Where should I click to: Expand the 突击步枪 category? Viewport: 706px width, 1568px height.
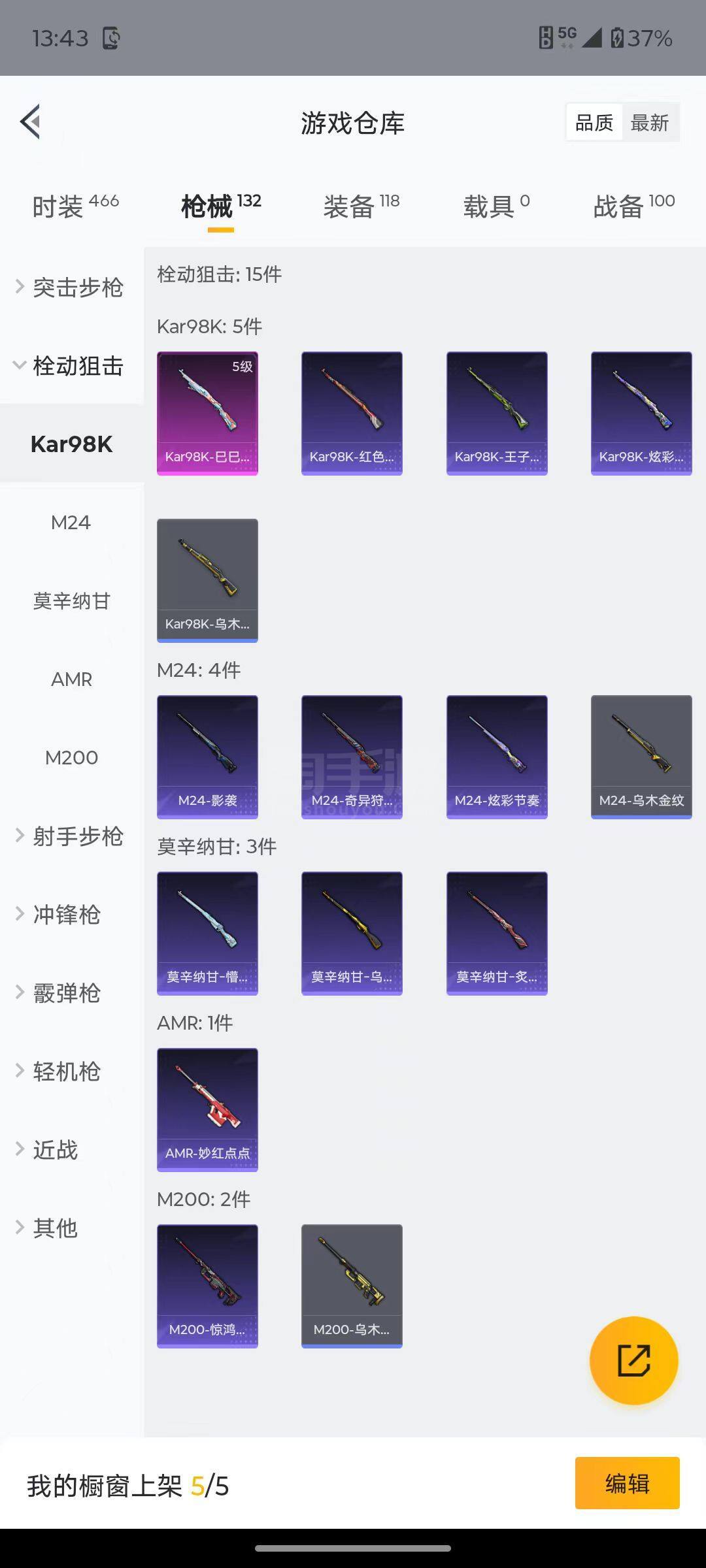click(71, 287)
